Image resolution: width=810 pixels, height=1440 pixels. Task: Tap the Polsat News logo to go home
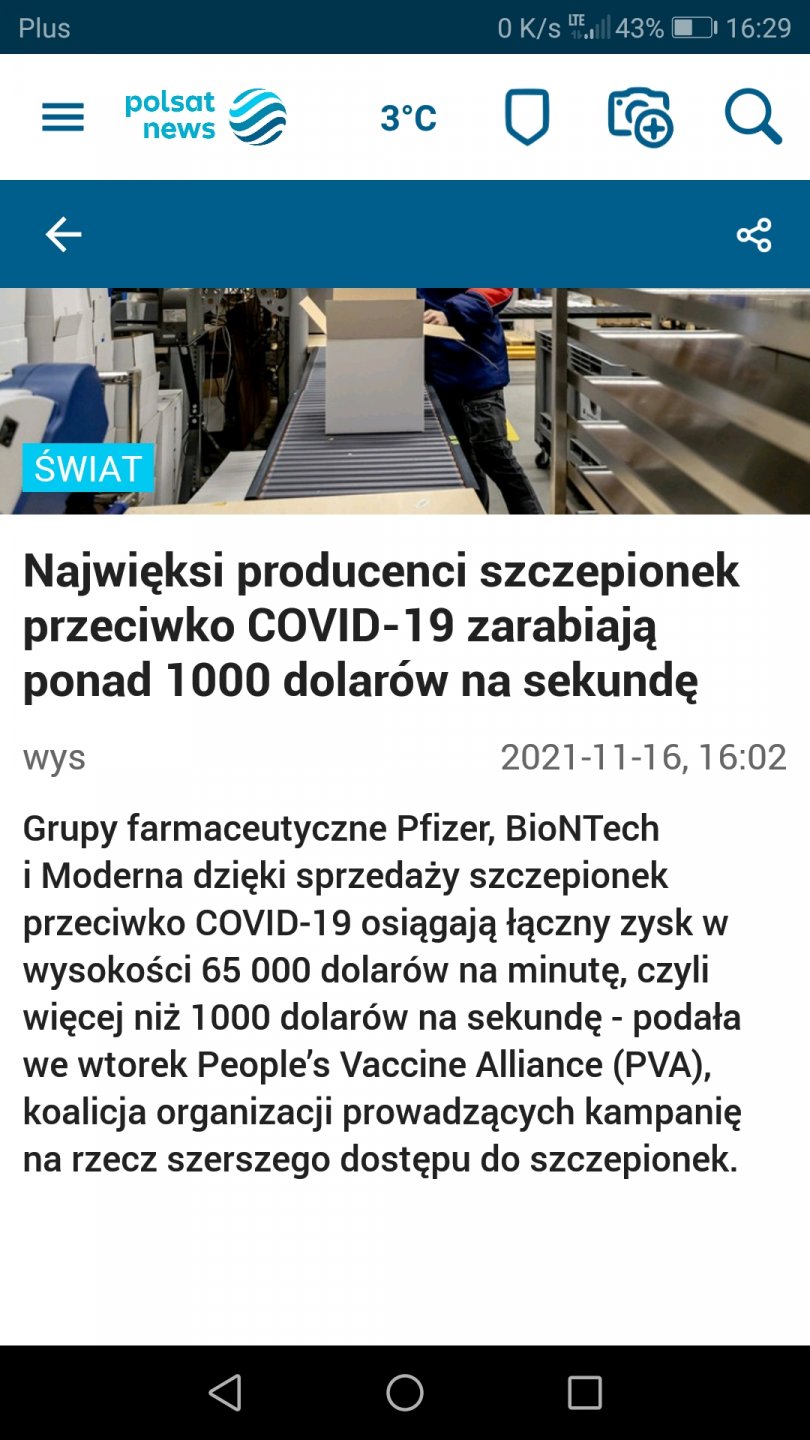tap(205, 117)
